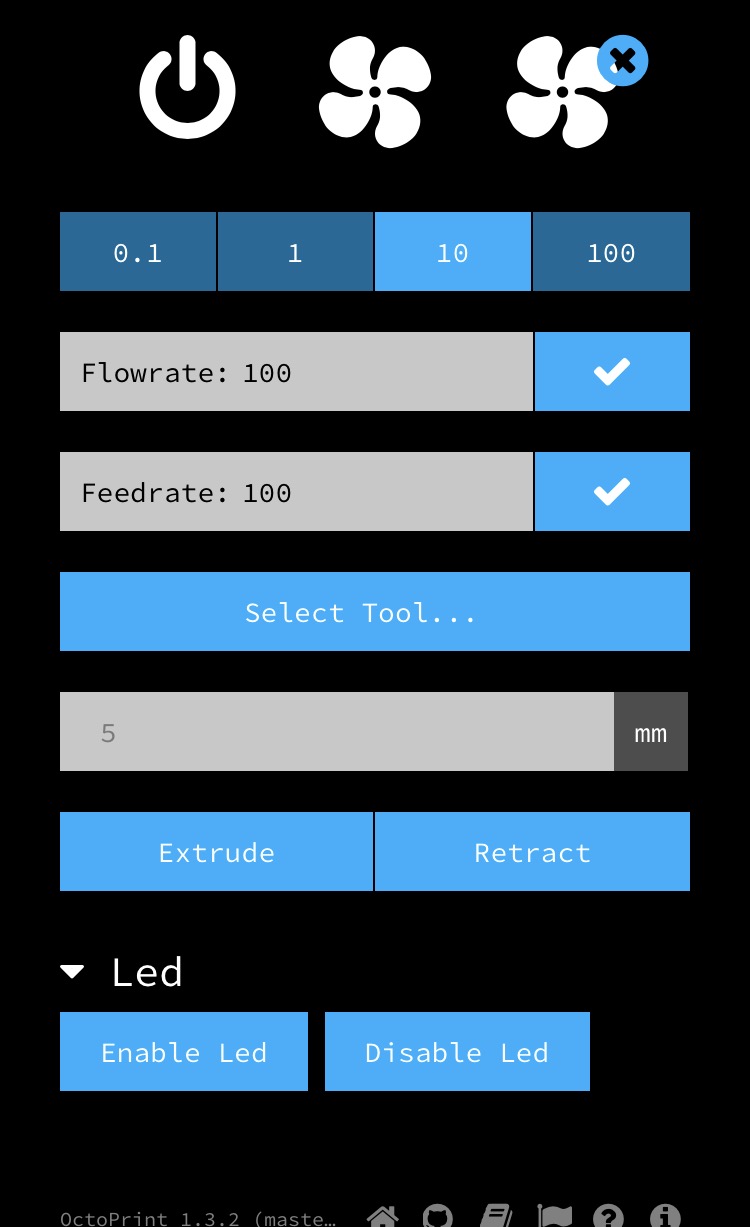Image resolution: width=750 pixels, height=1227 pixels.
Task: Tap Enable Led
Action: [x=184, y=1052]
